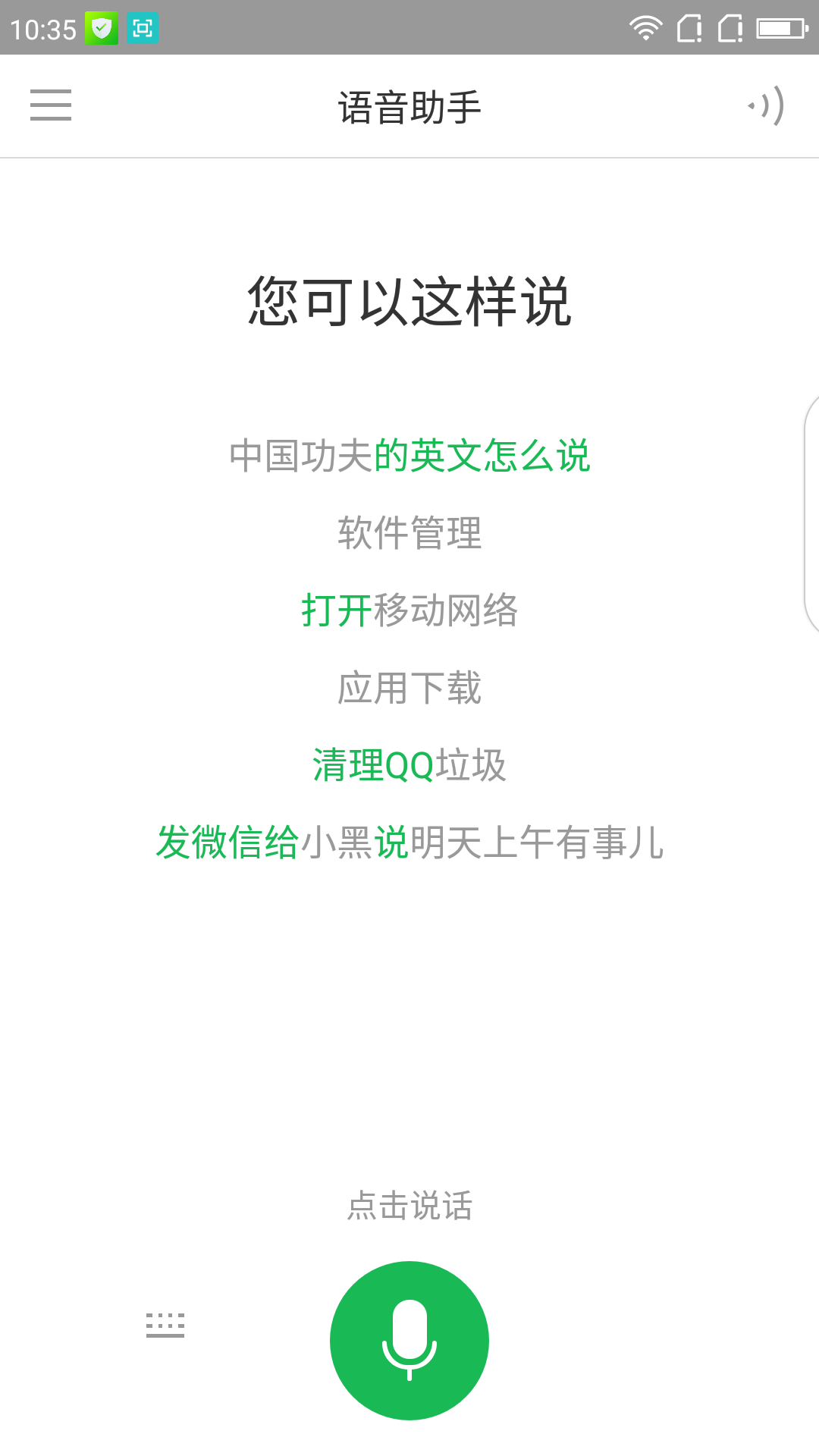Open the side handle on the right edge
The width and height of the screenshot is (819, 1456).
click(811, 513)
